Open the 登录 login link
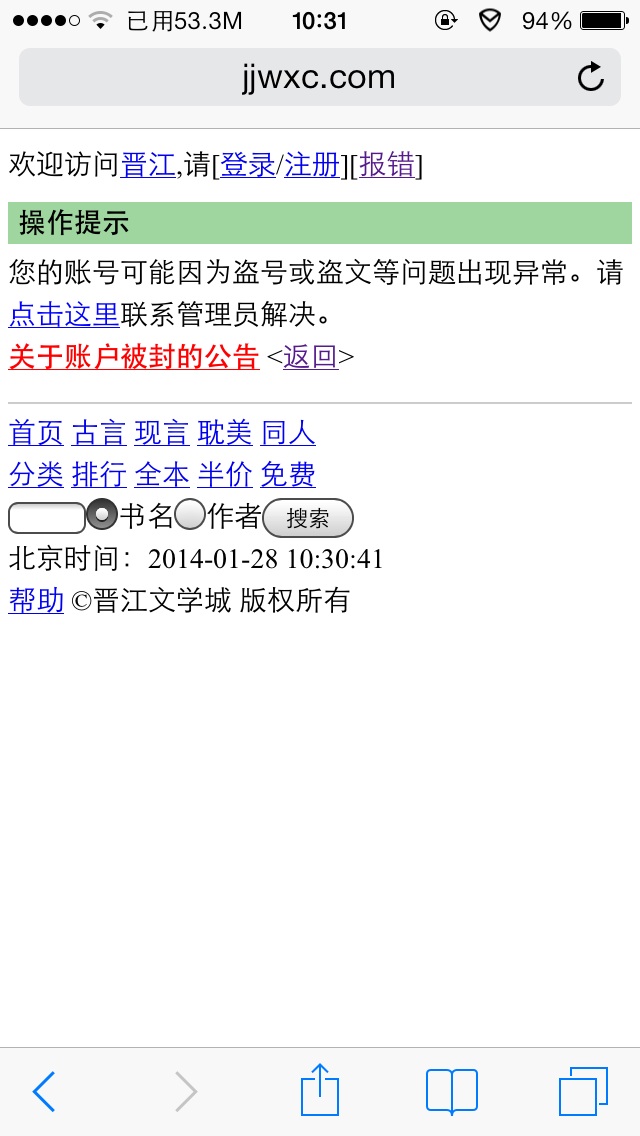 [x=247, y=165]
